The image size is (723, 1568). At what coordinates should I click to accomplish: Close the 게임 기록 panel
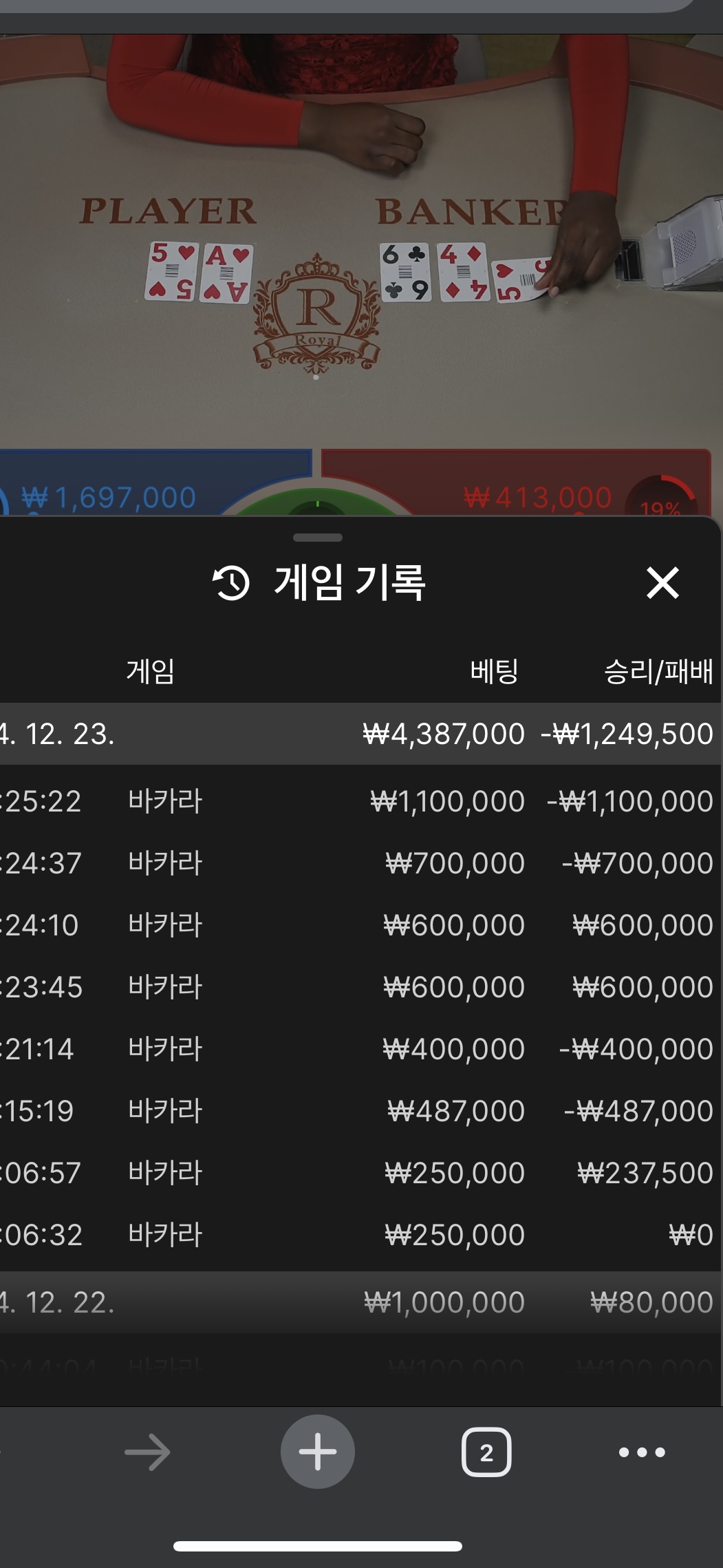[662, 582]
